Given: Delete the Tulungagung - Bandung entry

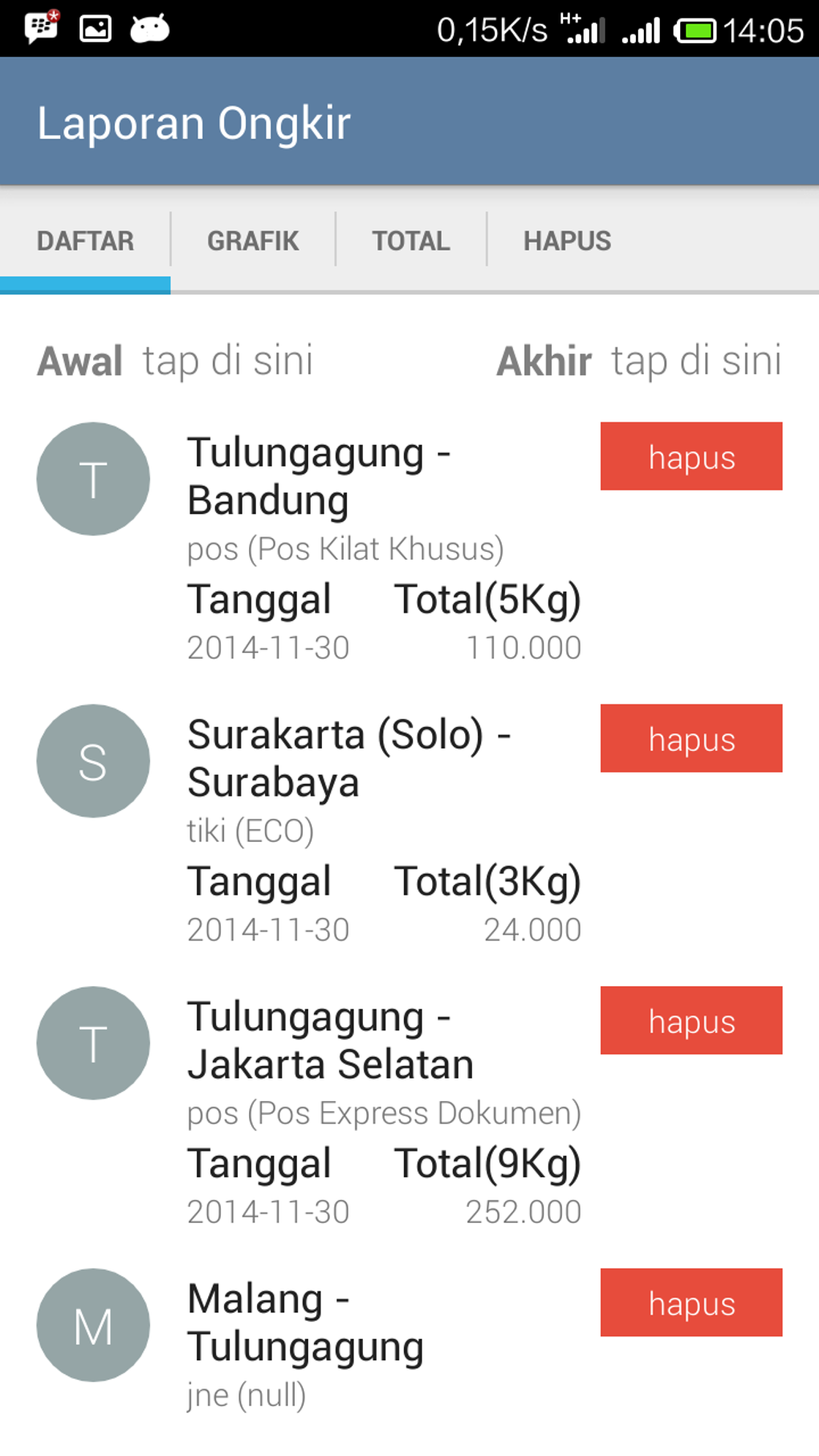Looking at the screenshot, I should [x=691, y=457].
